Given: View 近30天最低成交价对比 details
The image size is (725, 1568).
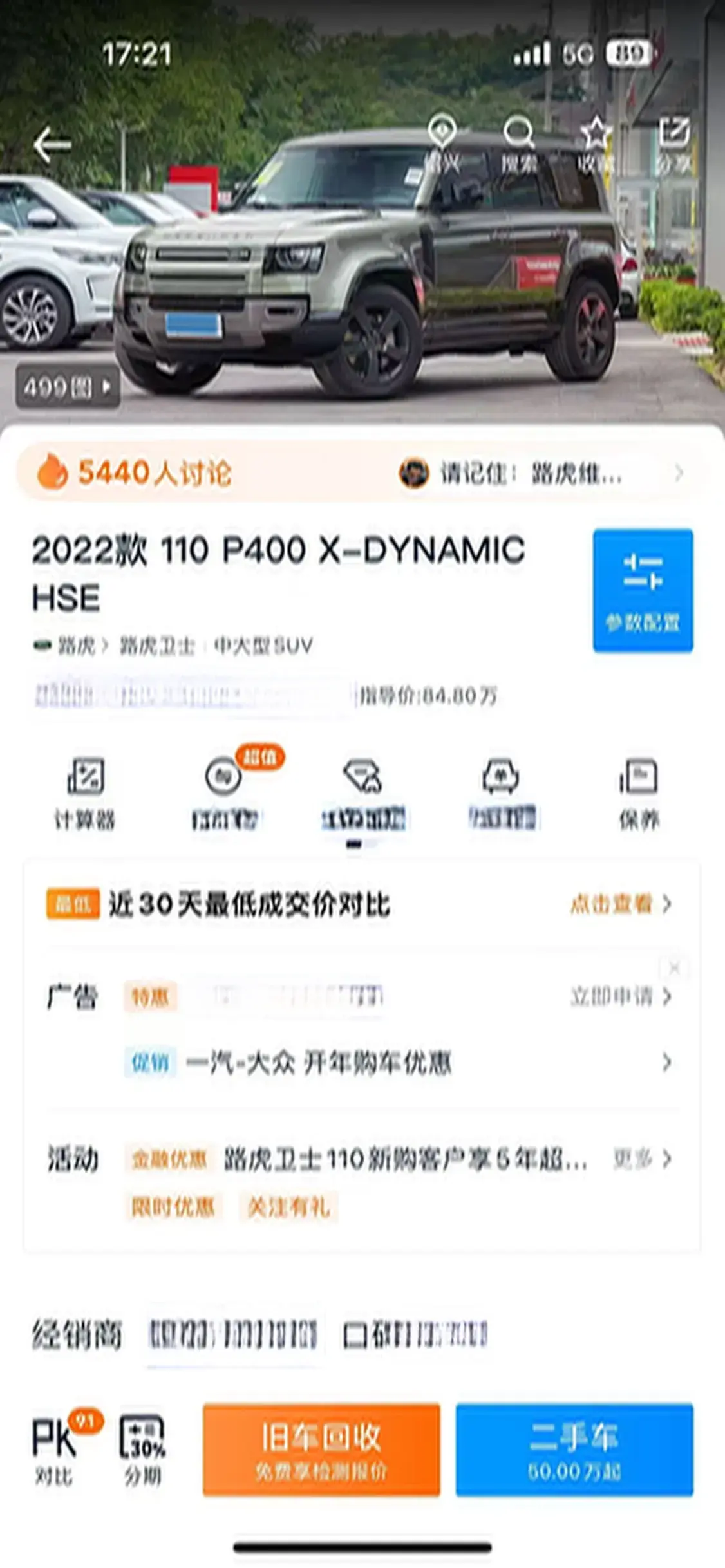Looking at the screenshot, I should point(619,904).
